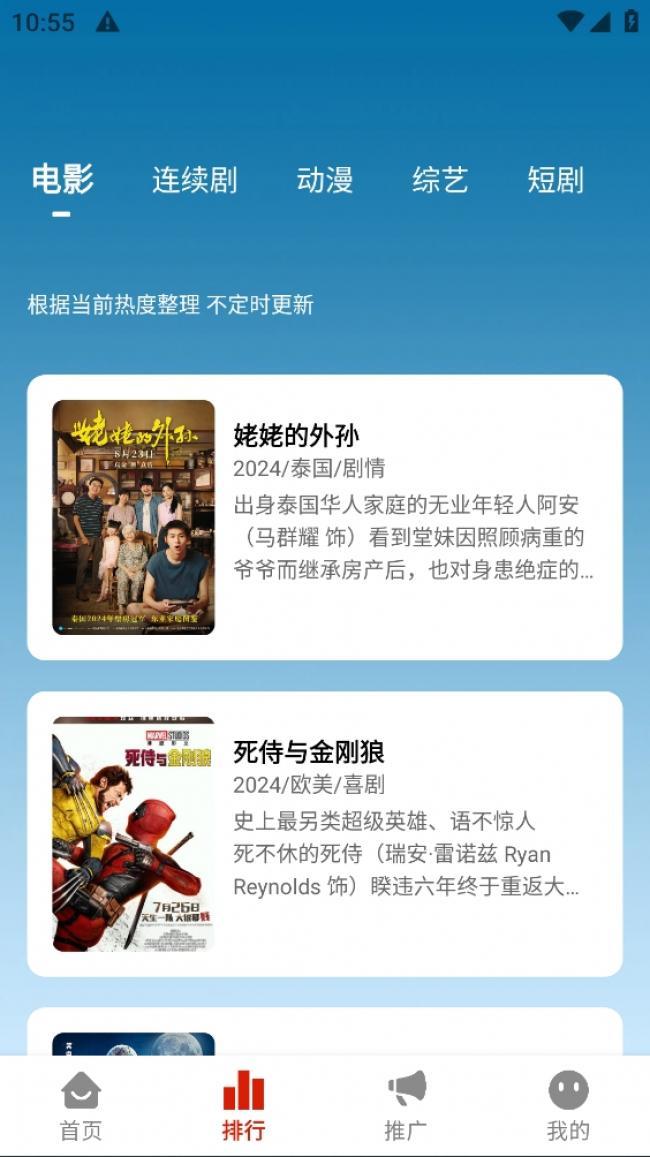Switch to the 我的 tab

(x=568, y=1105)
